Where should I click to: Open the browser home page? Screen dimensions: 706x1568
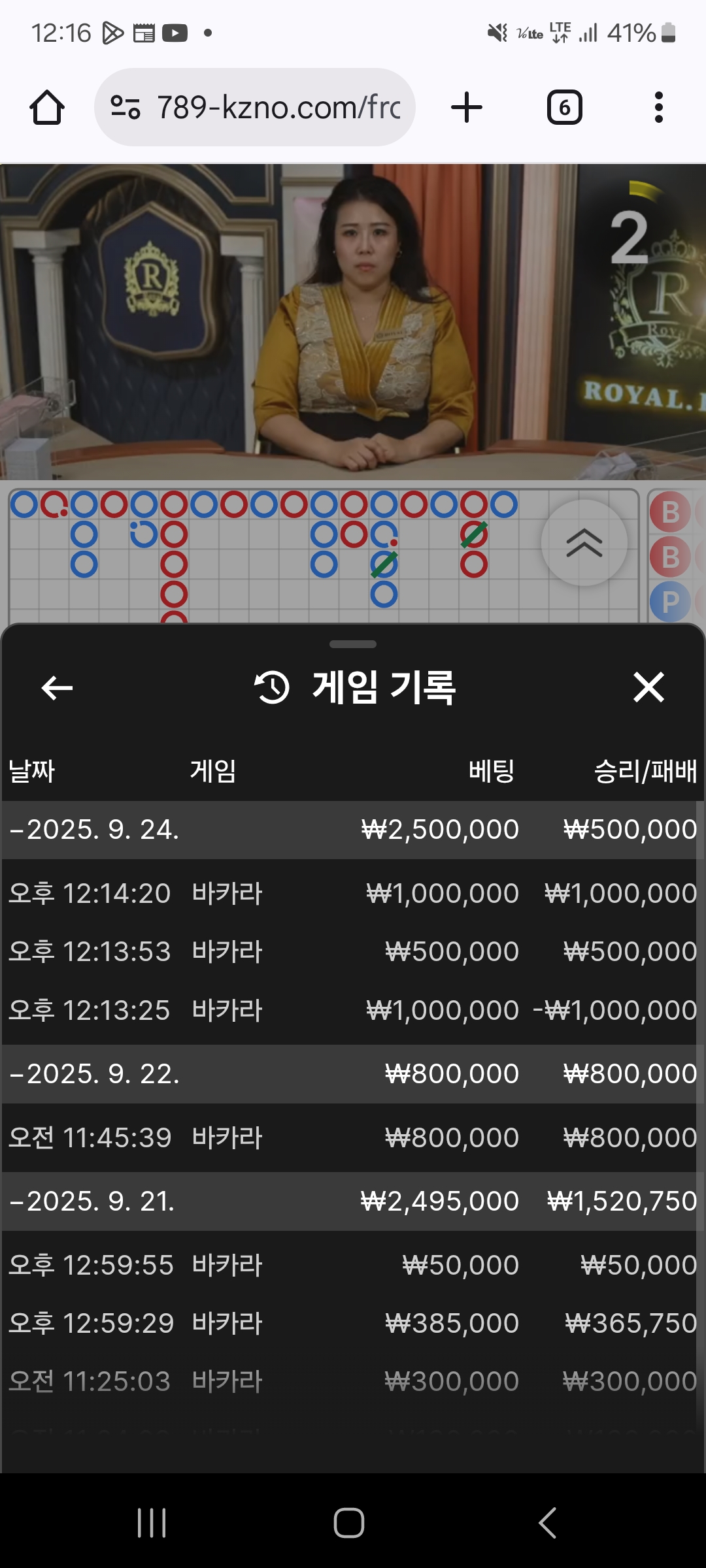(47, 107)
